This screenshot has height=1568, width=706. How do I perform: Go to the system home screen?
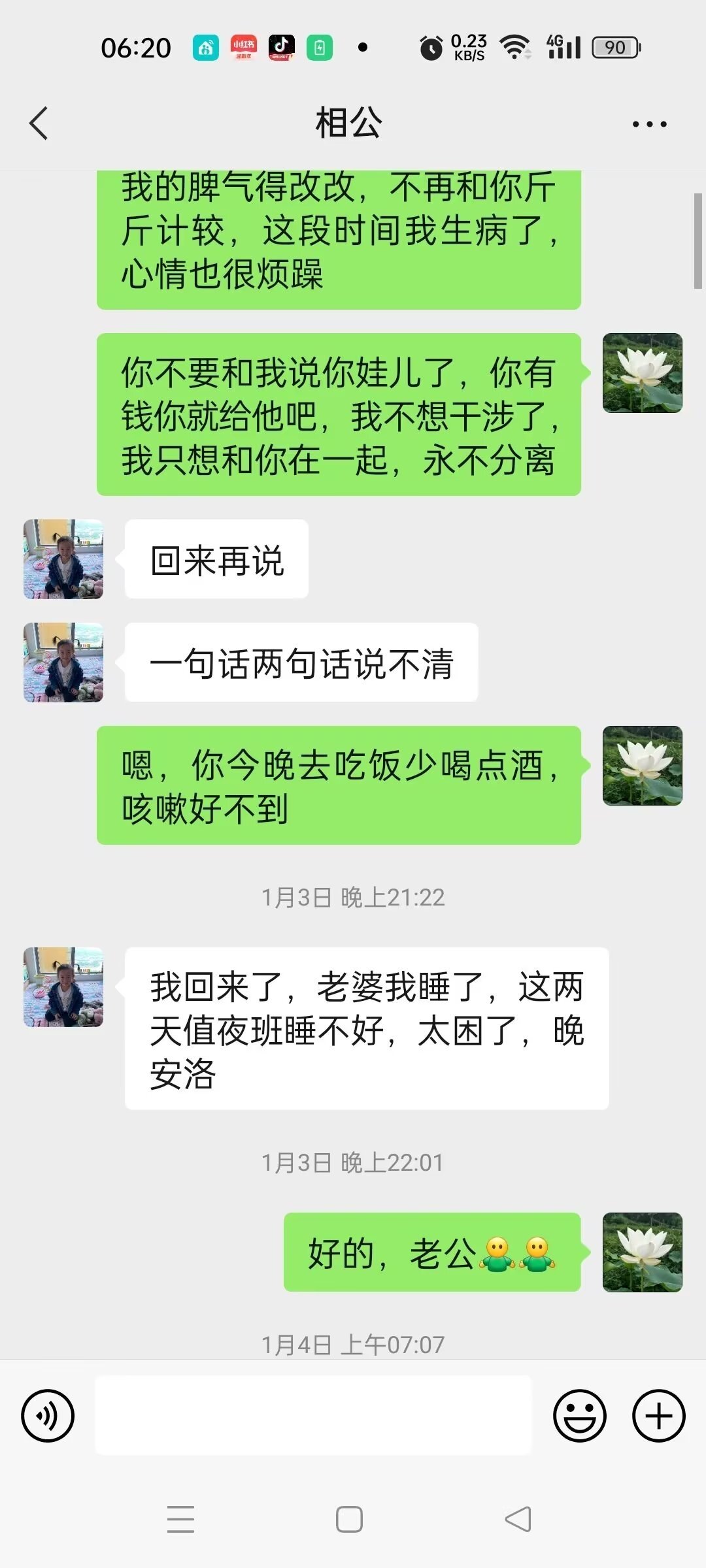pyautogui.click(x=349, y=1519)
